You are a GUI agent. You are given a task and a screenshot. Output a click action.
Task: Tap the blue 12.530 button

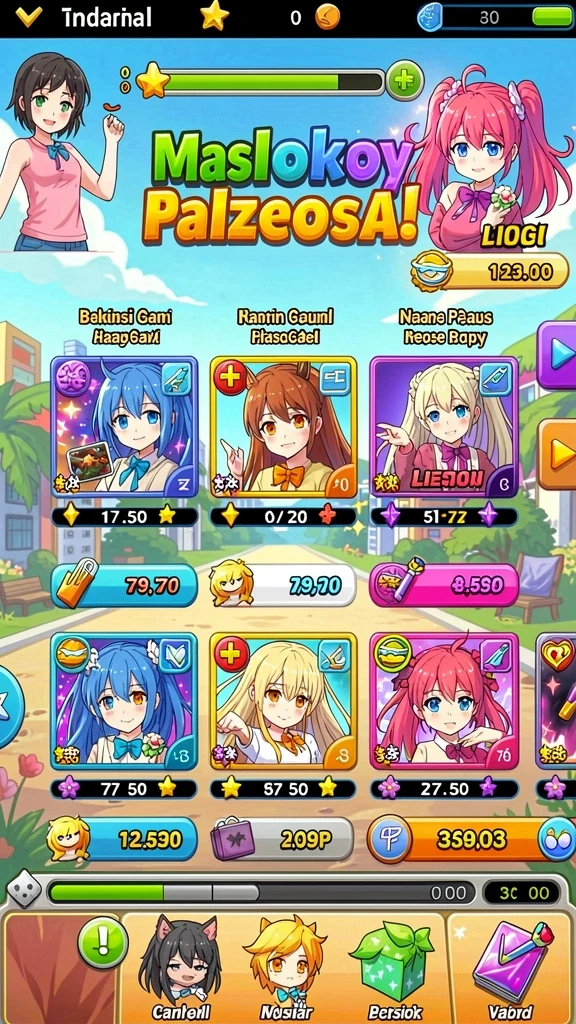click(x=123, y=839)
